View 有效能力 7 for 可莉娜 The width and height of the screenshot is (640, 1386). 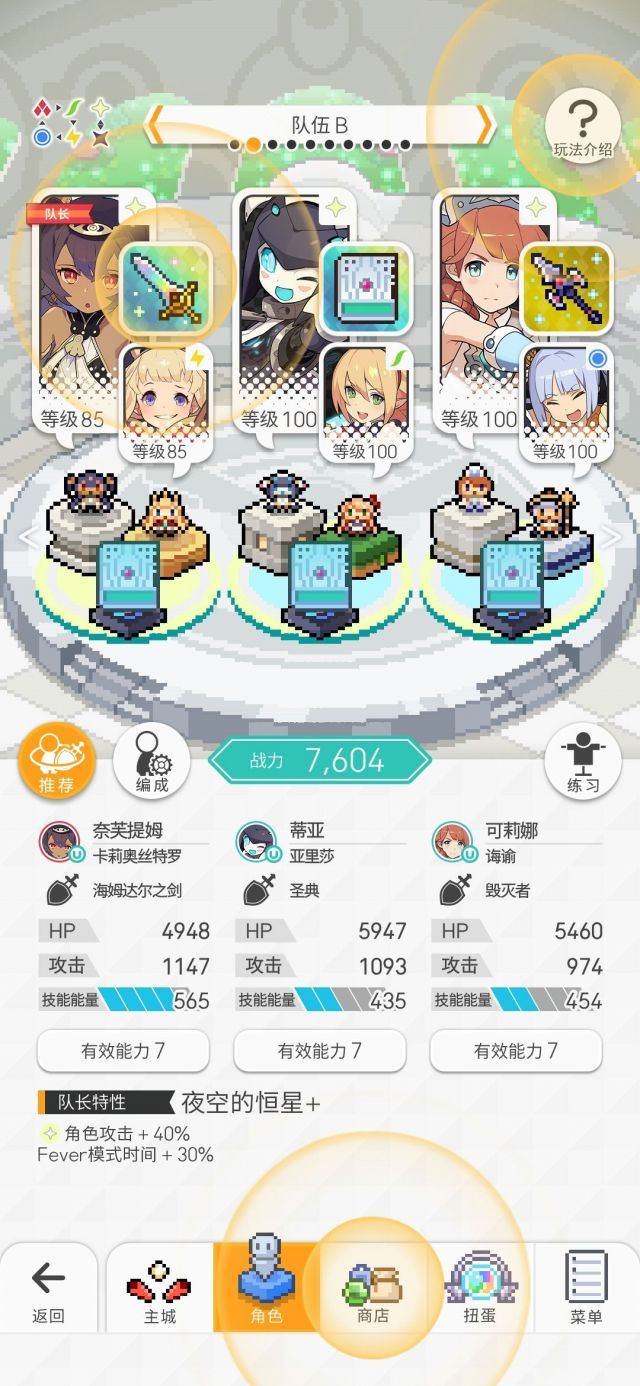coord(516,1051)
